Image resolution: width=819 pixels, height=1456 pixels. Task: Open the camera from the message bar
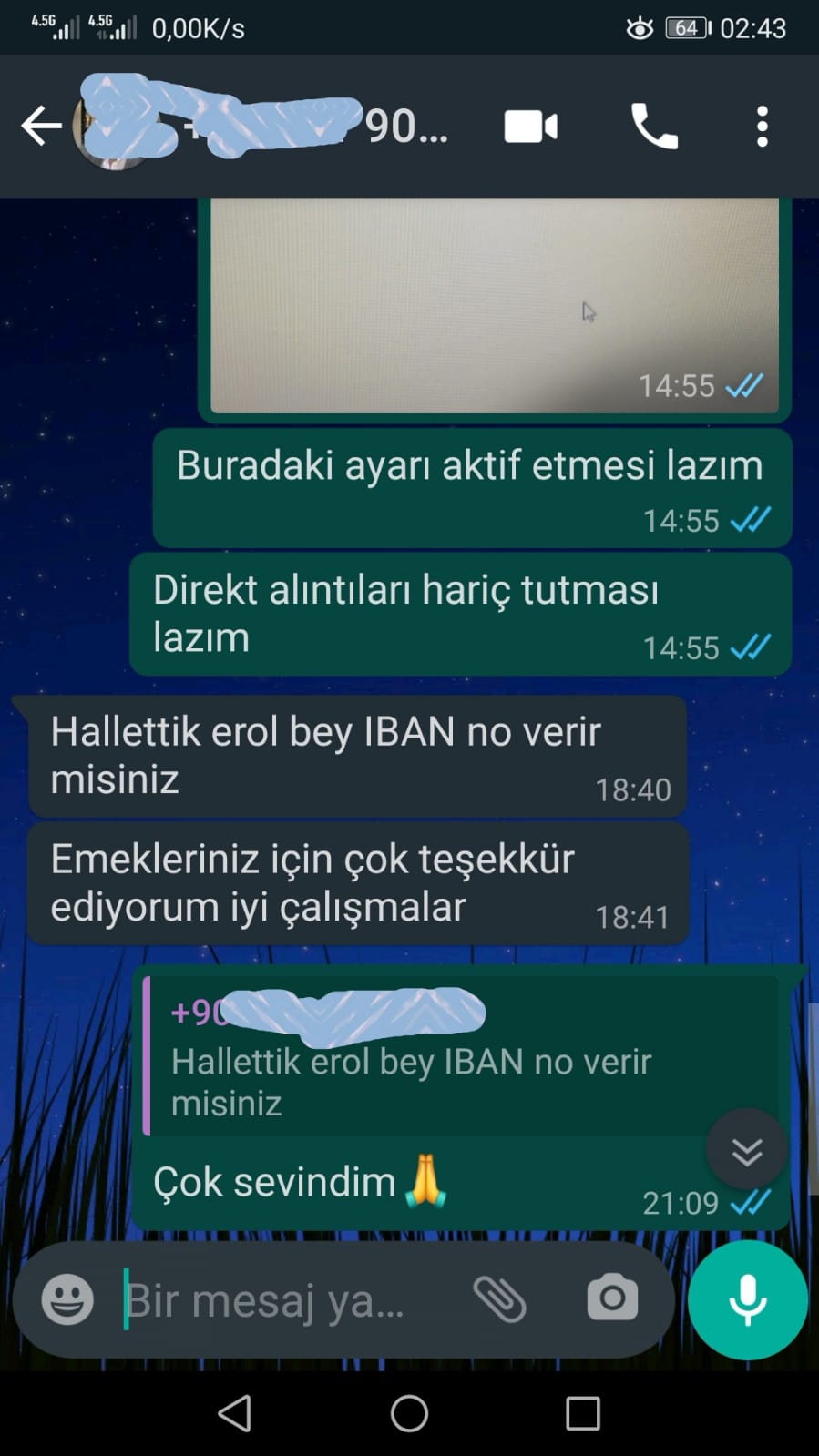[612, 1298]
